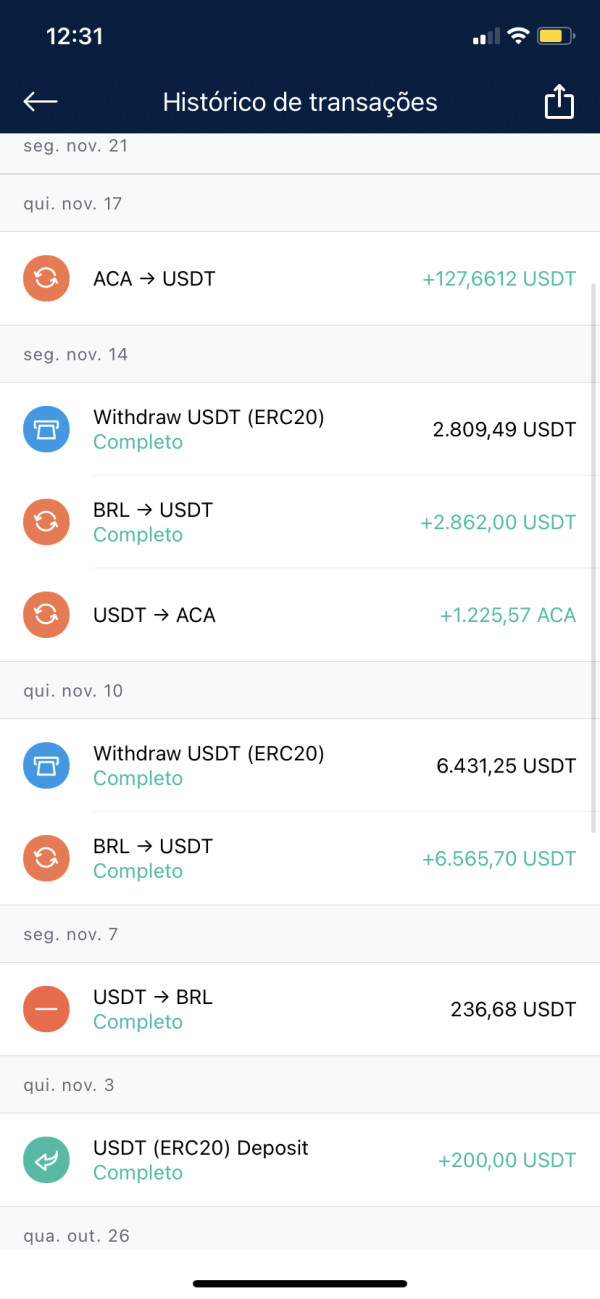The width and height of the screenshot is (600, 1299).
Task: View BRL → USDT +6.565,70 transaction
Action: 300,858
